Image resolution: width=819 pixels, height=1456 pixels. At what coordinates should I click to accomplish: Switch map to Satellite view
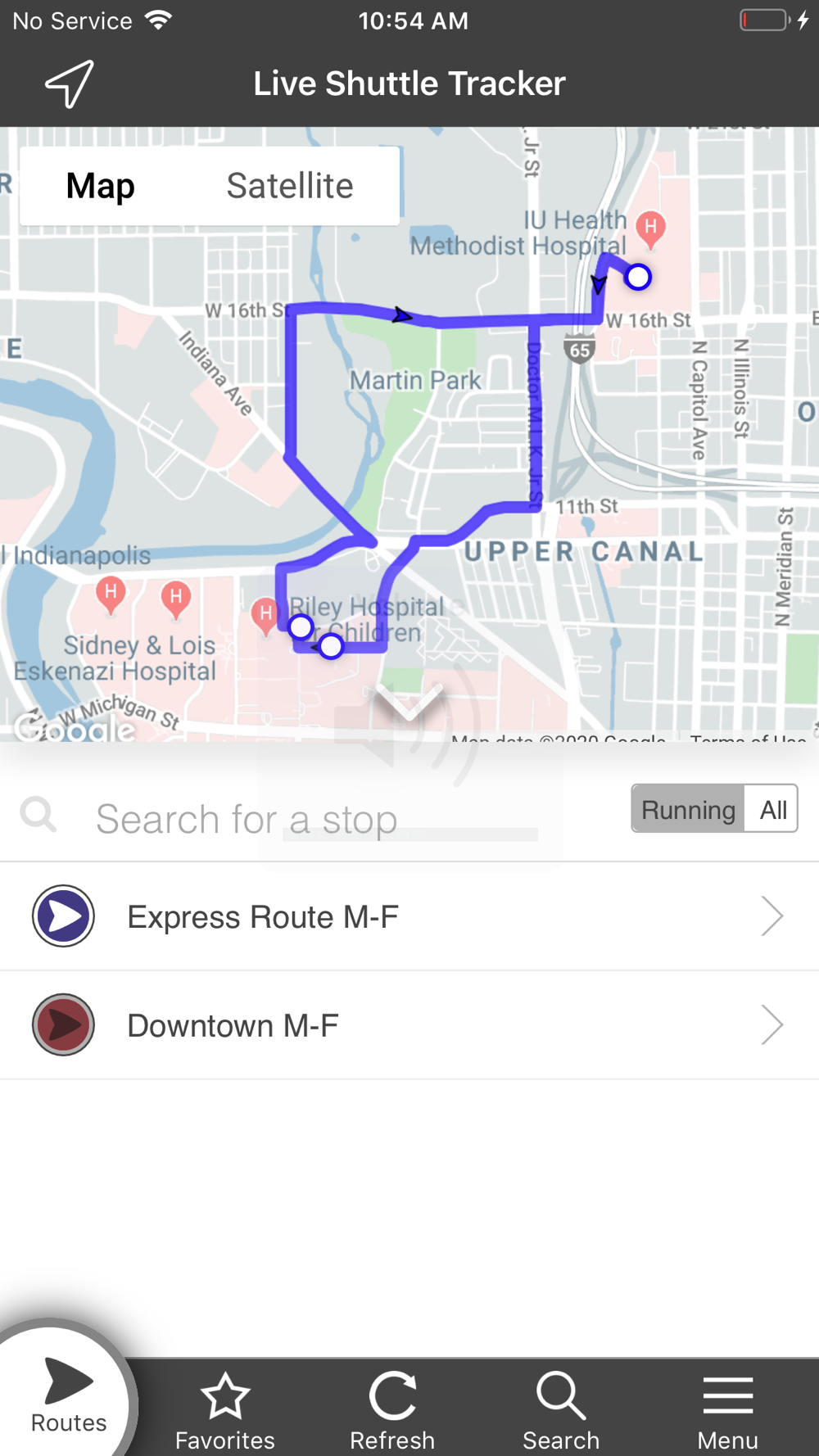coord(290,186)
